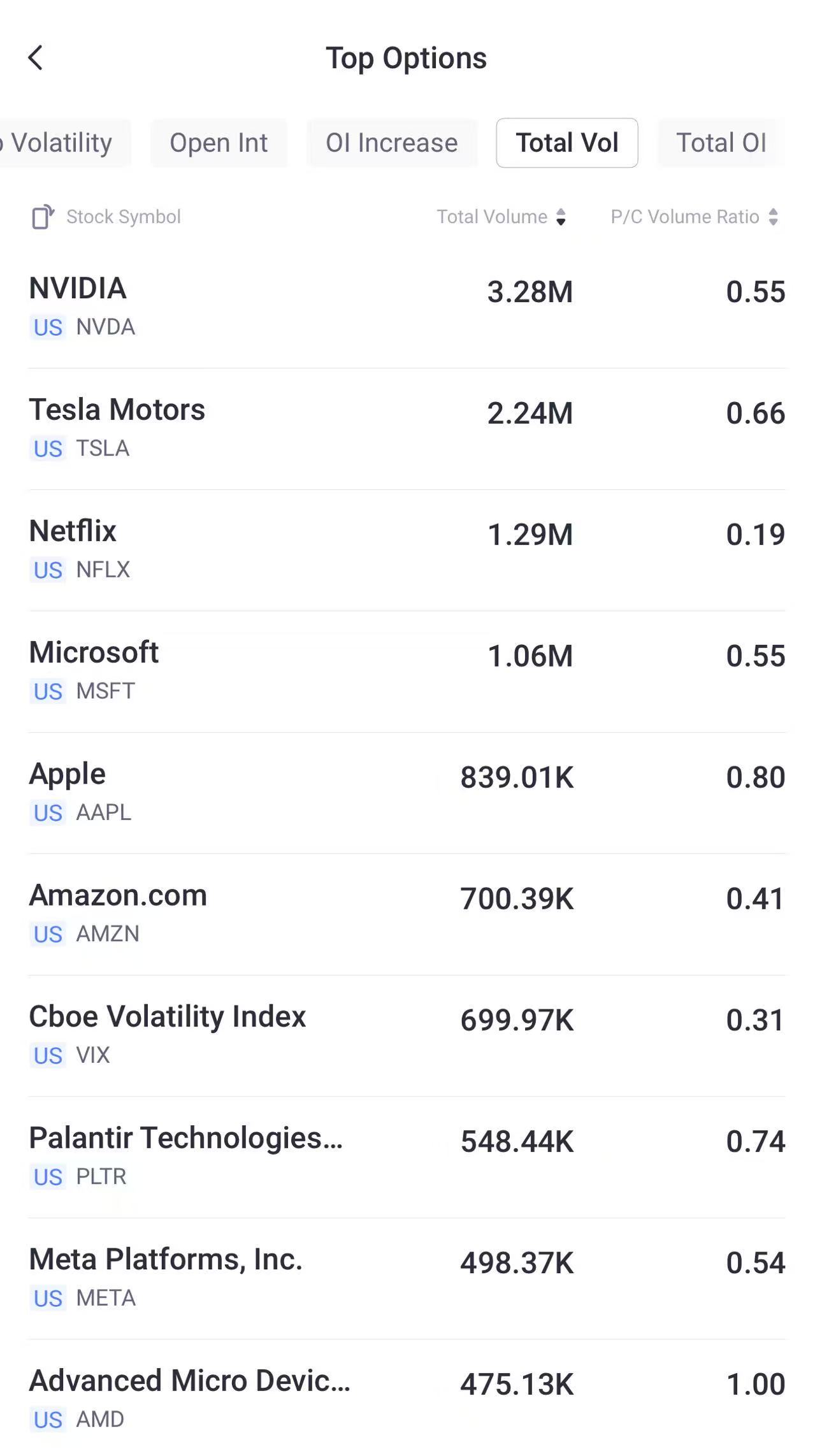Click the edit icon beside Stock Symbol
The width and height of the screenshot is (815, 1456).
(x=43, y=216)
